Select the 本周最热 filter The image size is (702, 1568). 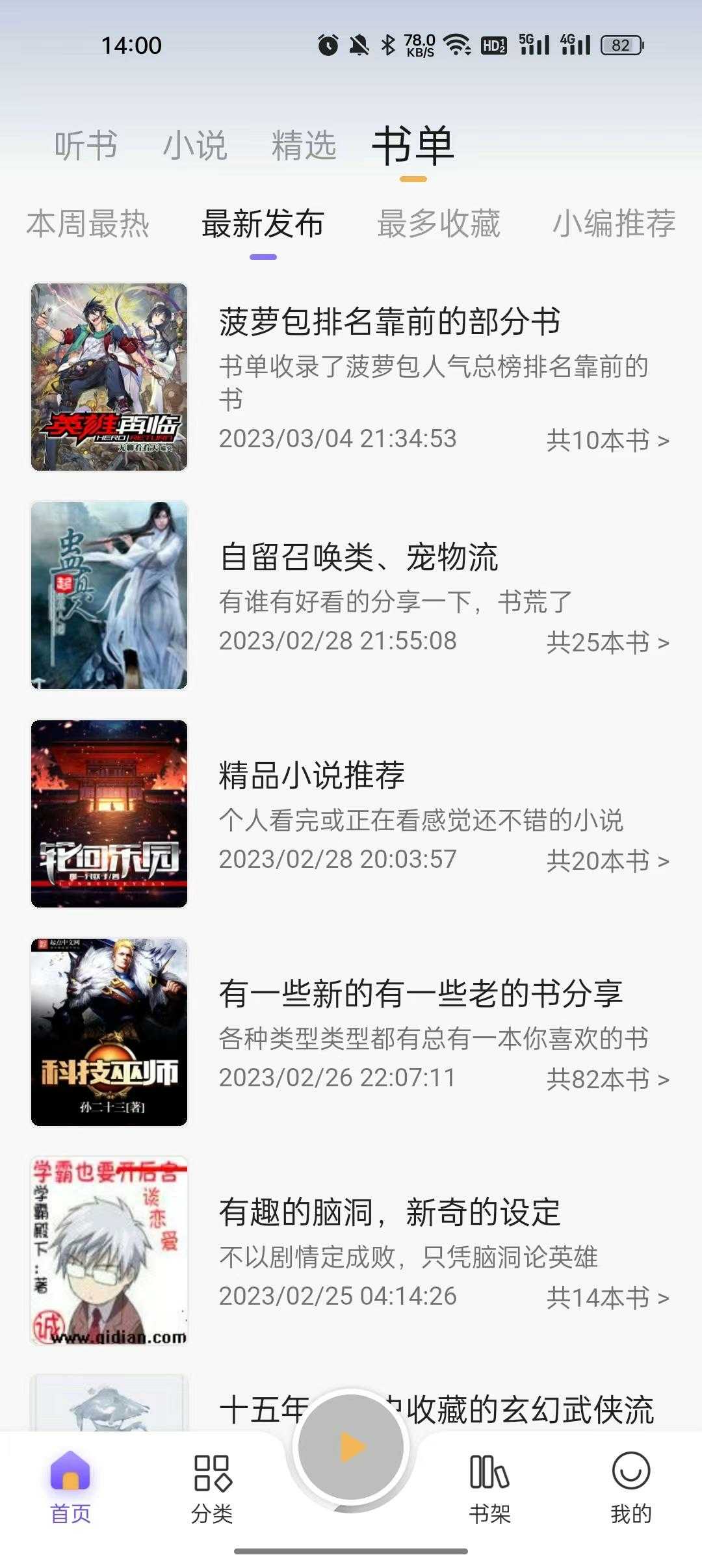88,224
